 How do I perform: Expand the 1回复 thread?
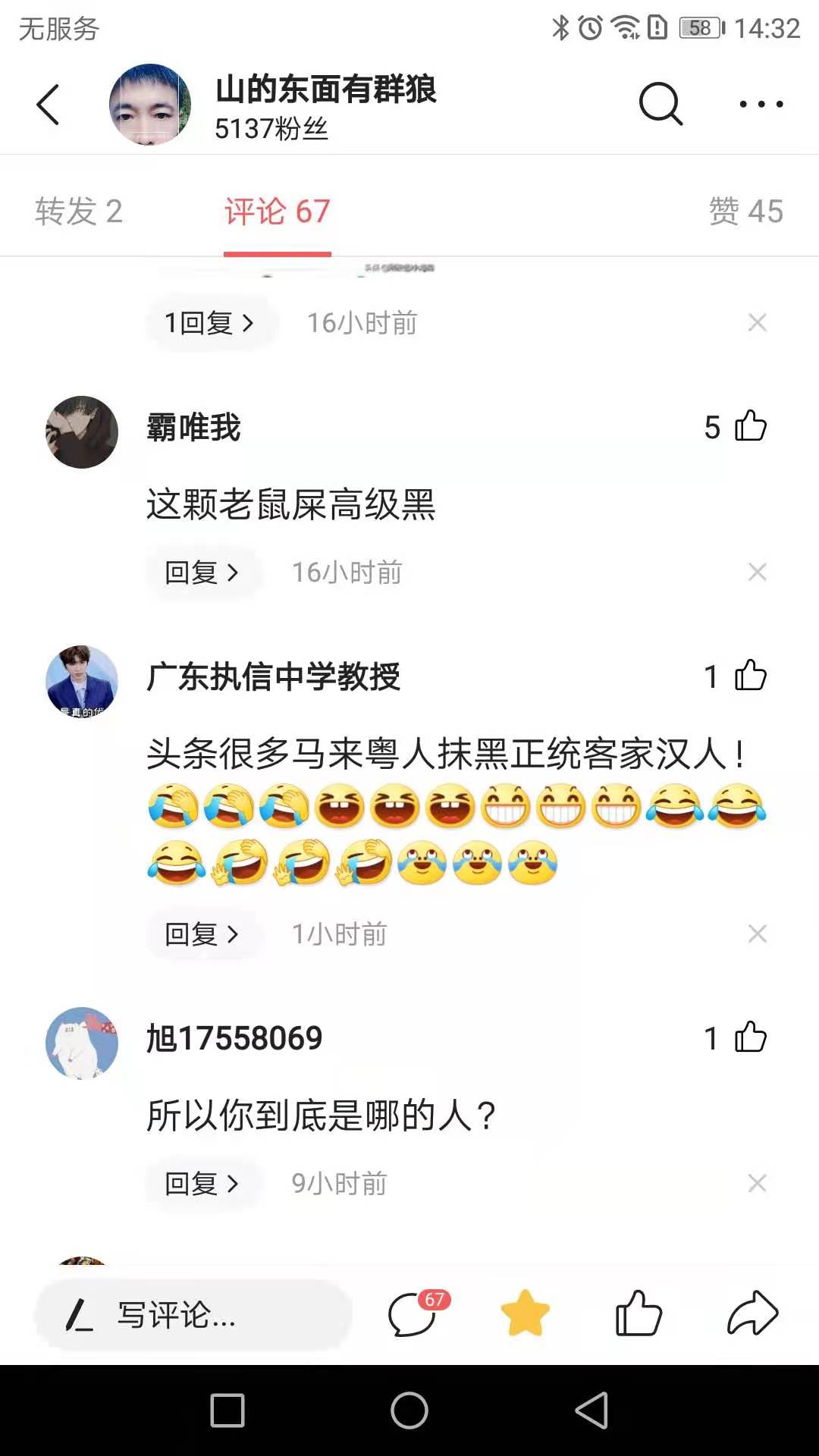209,323
